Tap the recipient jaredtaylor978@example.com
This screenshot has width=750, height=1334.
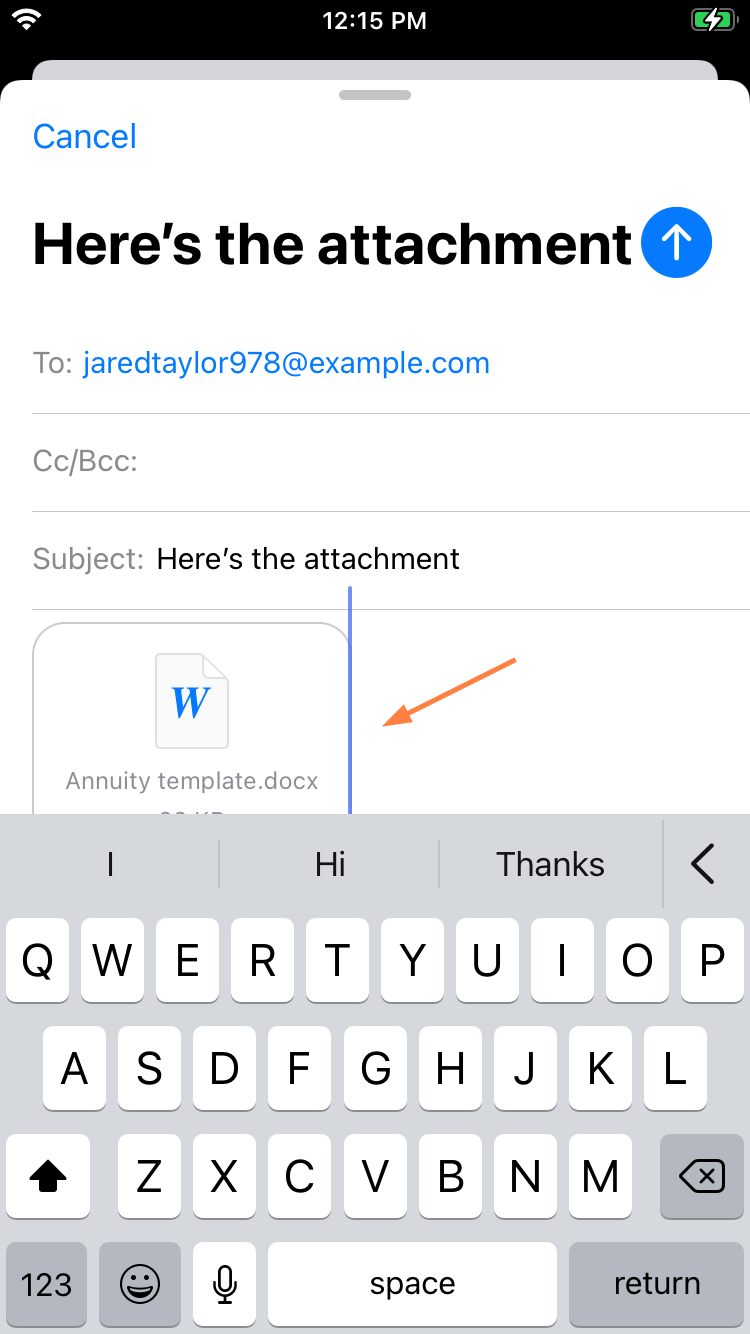286,362
